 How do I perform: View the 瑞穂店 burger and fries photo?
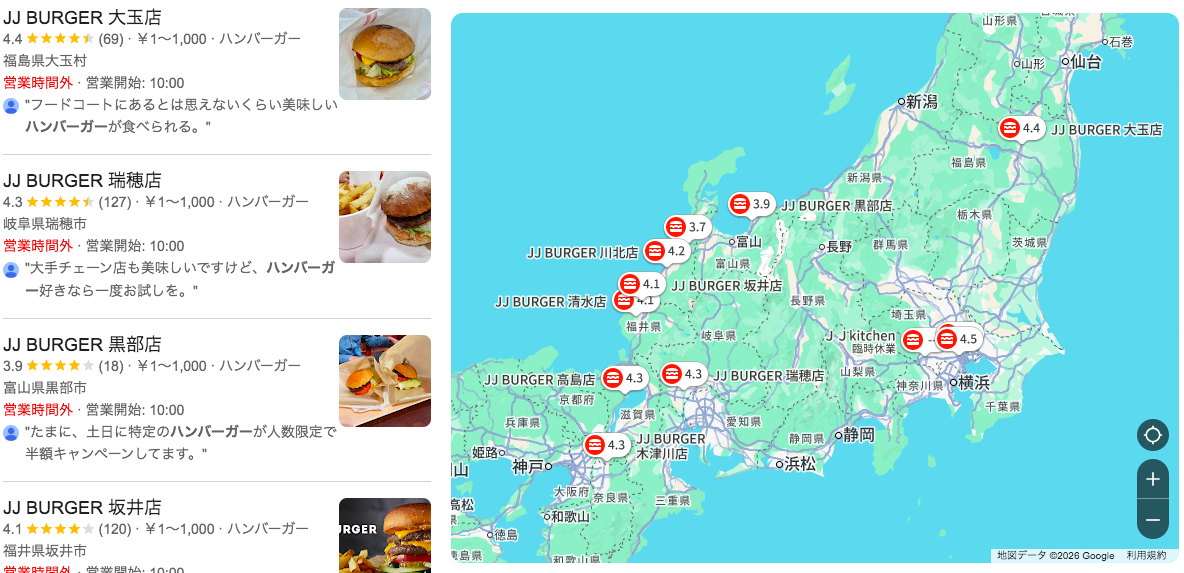[385, 217]
